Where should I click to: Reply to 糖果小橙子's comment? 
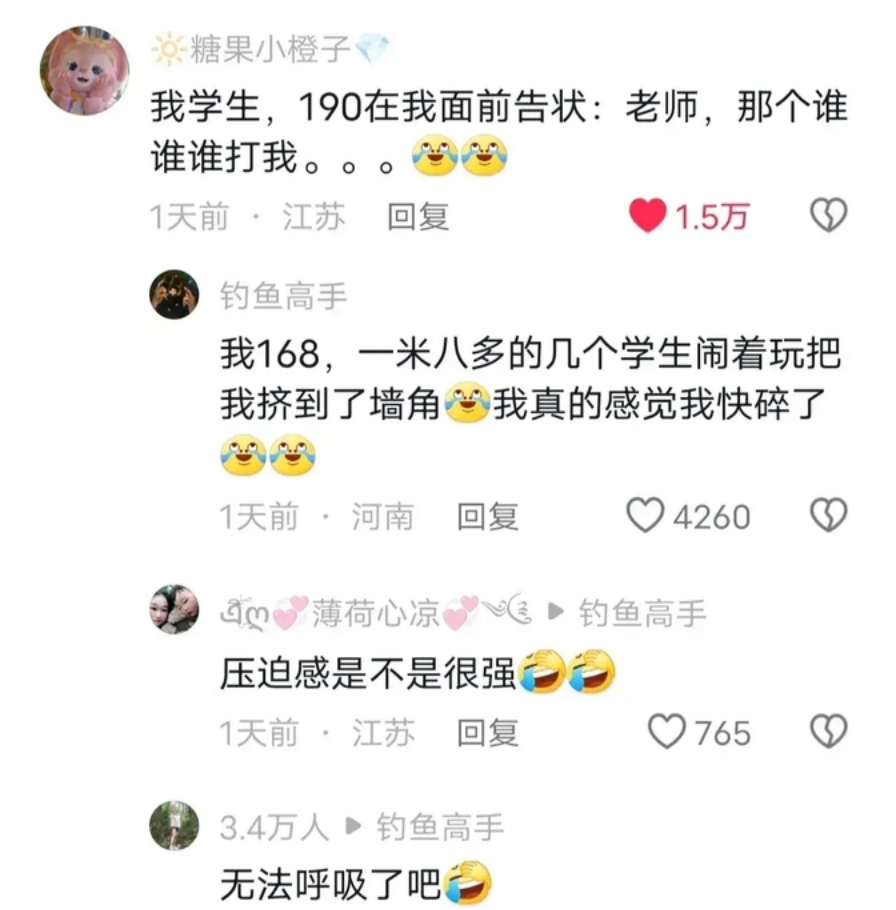pyautogui.click(x=418, y=217)
